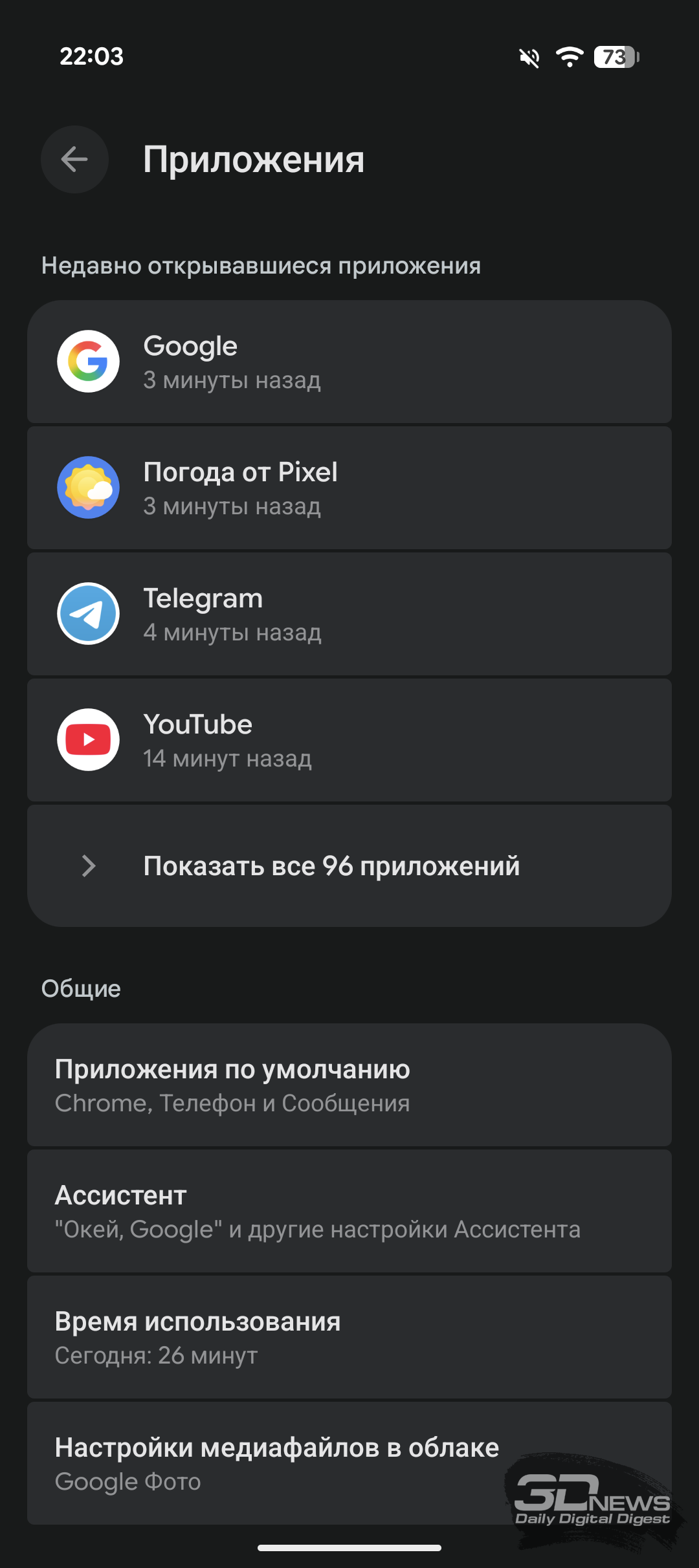Go back using the back arrow

[74, 159]
